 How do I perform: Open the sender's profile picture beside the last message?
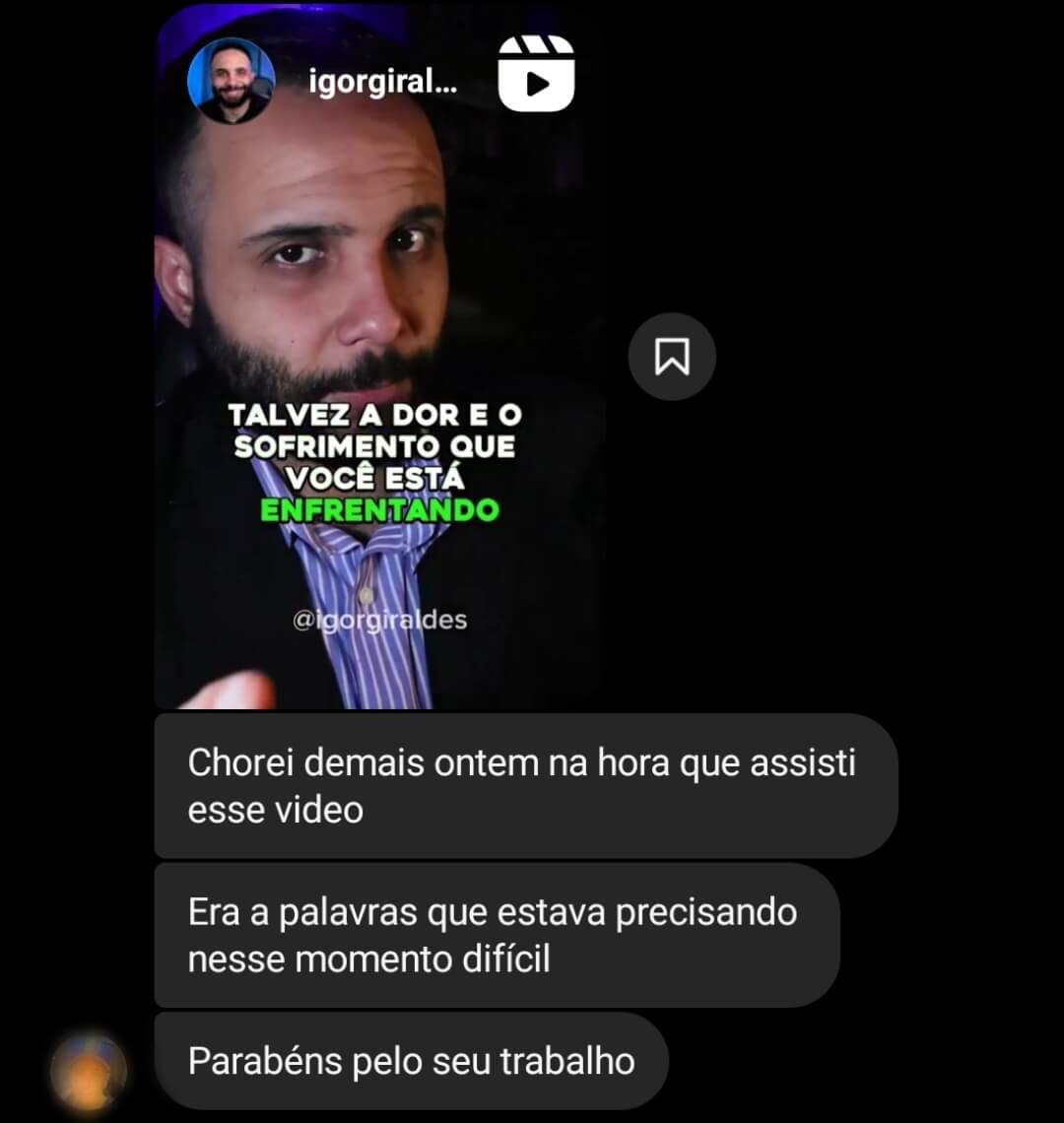(x=89, y=1072)
